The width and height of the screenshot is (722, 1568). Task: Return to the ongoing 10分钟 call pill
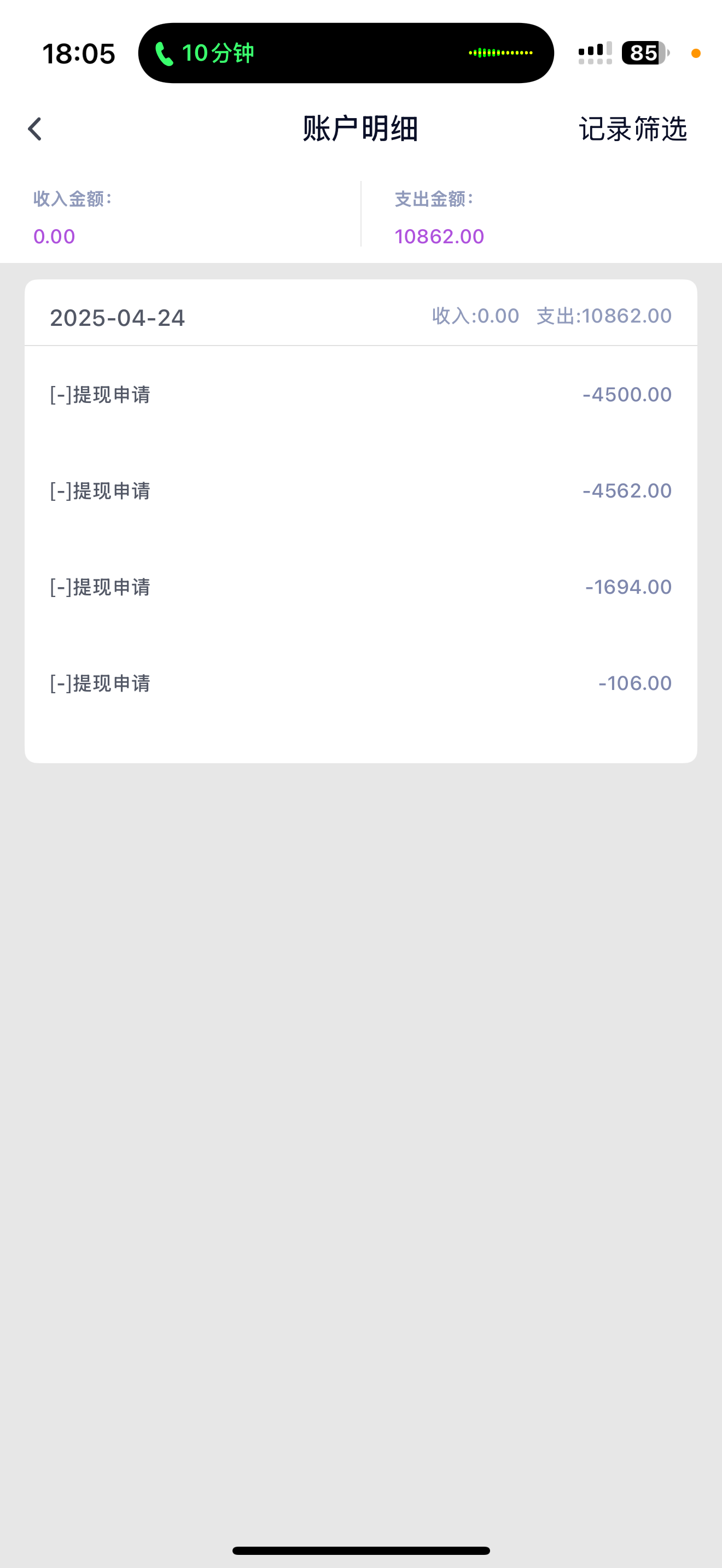(x=346, y=53)
